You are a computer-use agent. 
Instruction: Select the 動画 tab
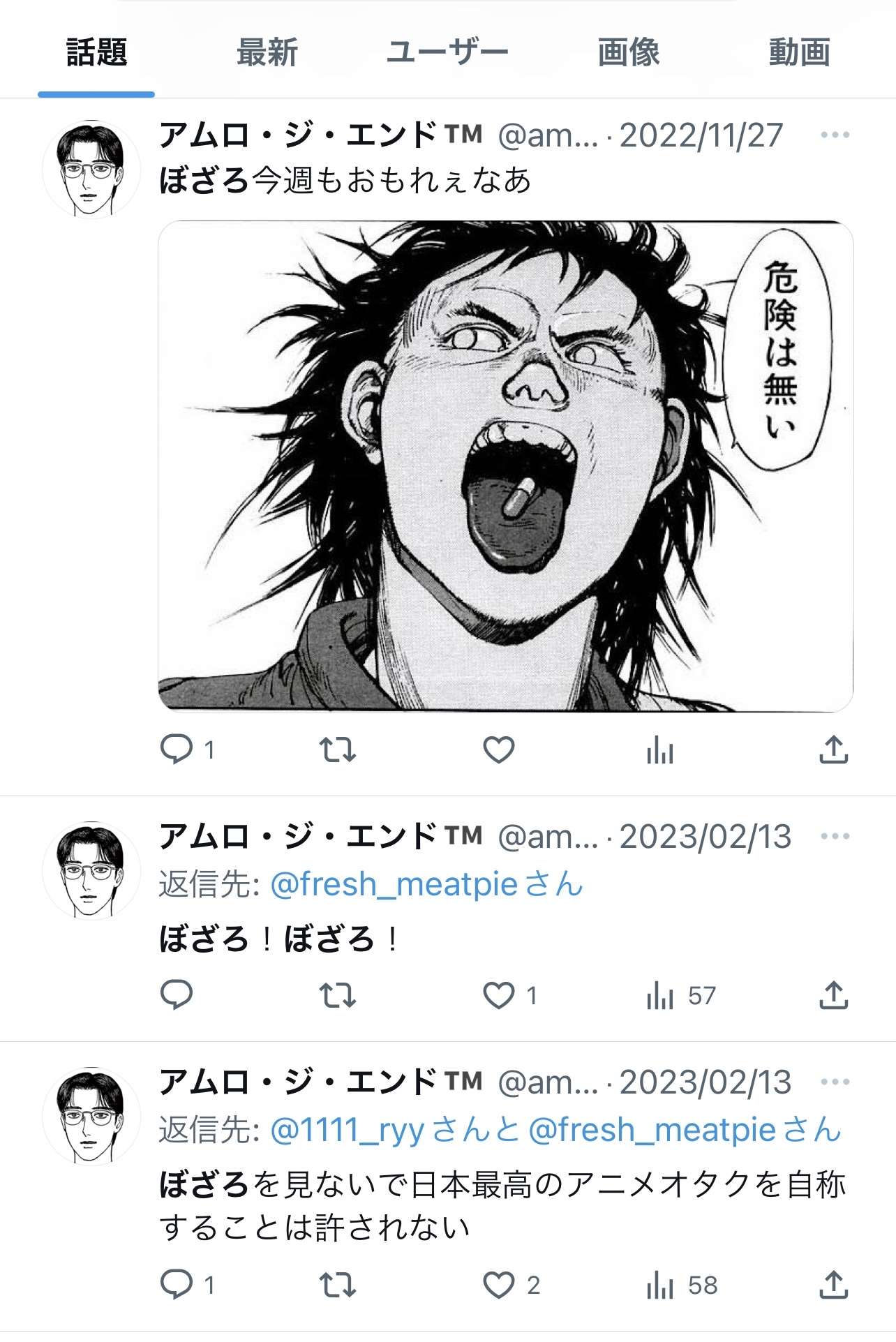click(x=800, y=53)
